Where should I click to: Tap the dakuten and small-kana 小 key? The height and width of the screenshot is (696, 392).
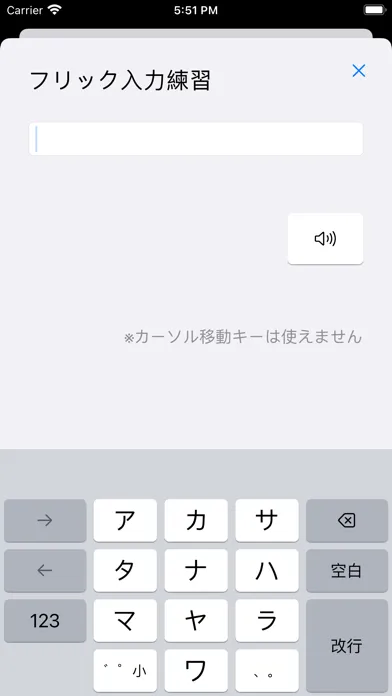pyautogui.click(x=125, y=671)
